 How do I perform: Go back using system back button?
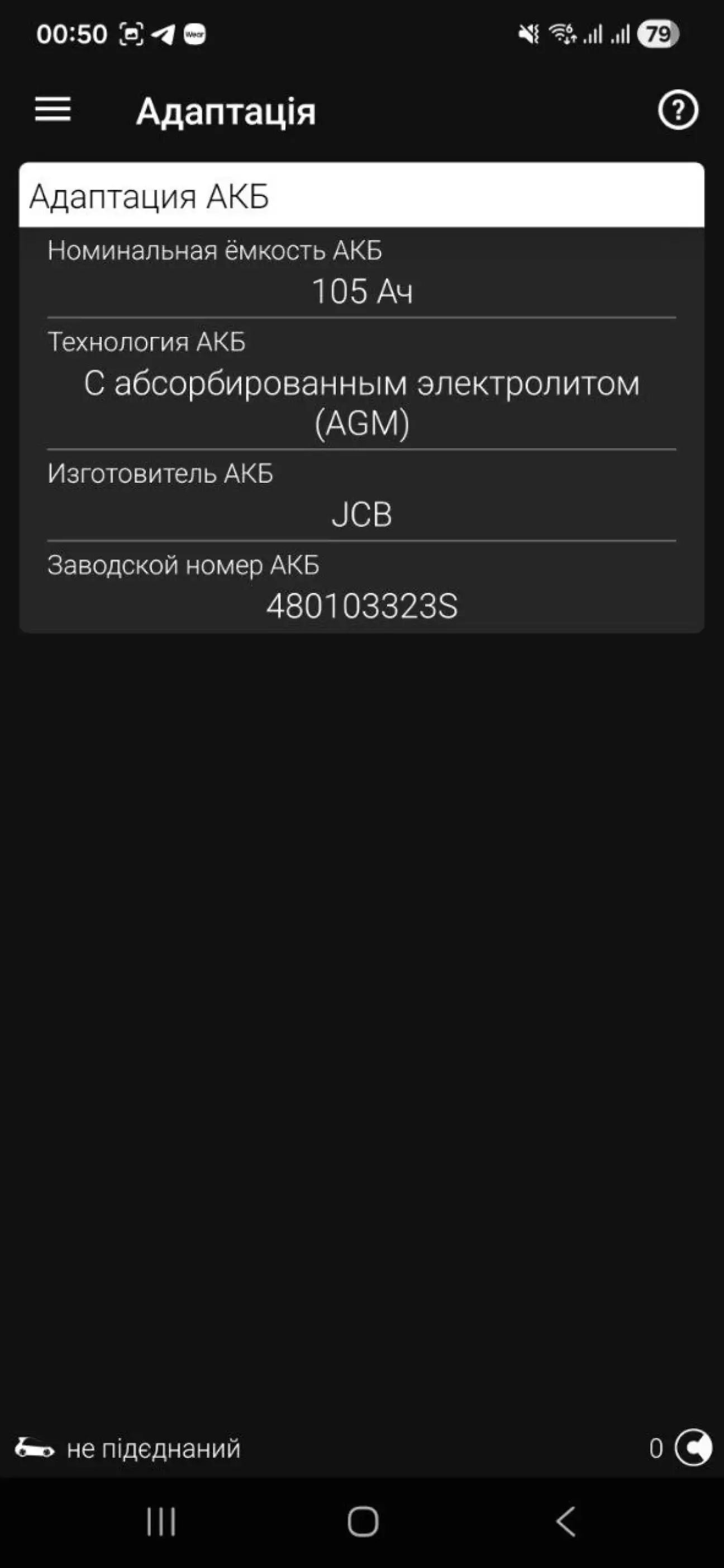565,1522
